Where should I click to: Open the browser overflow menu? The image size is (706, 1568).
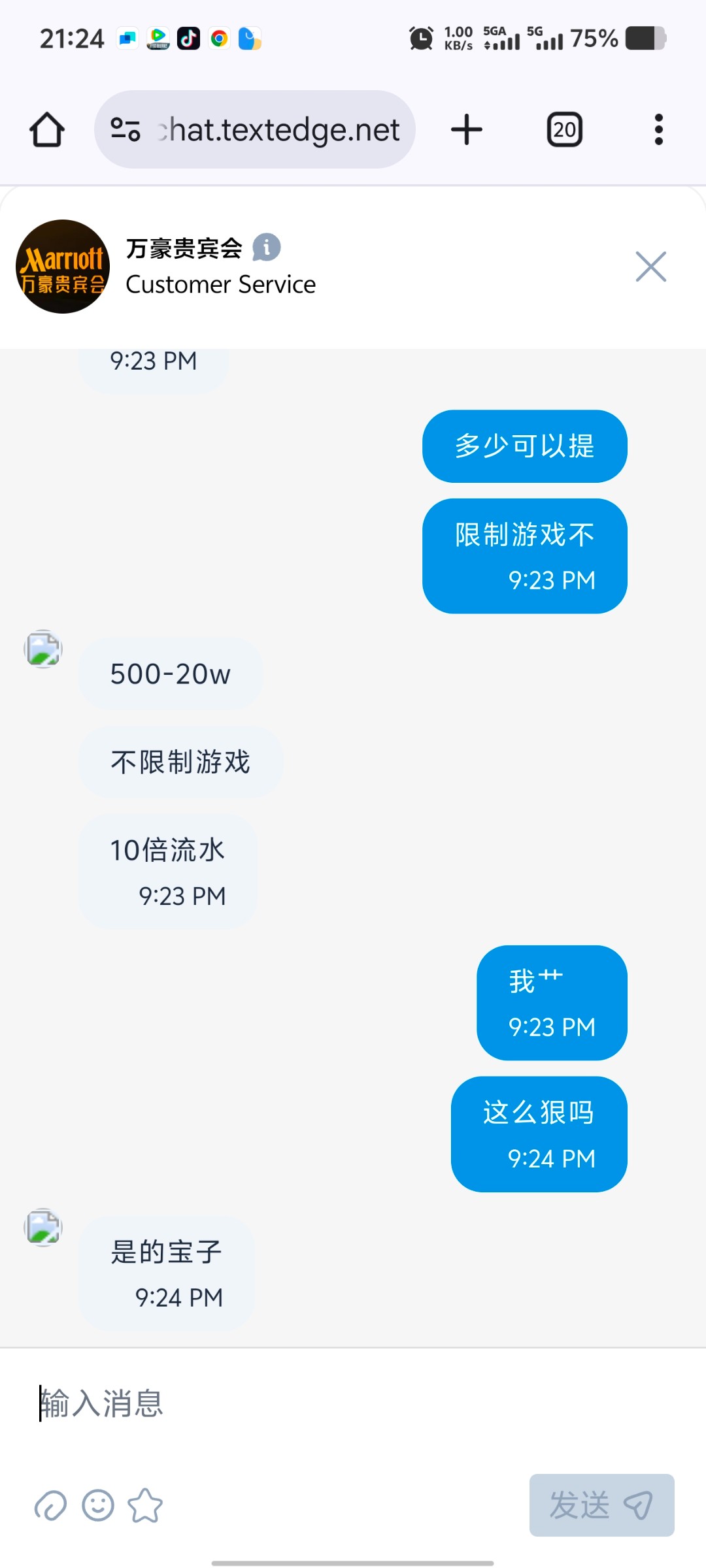659,129
